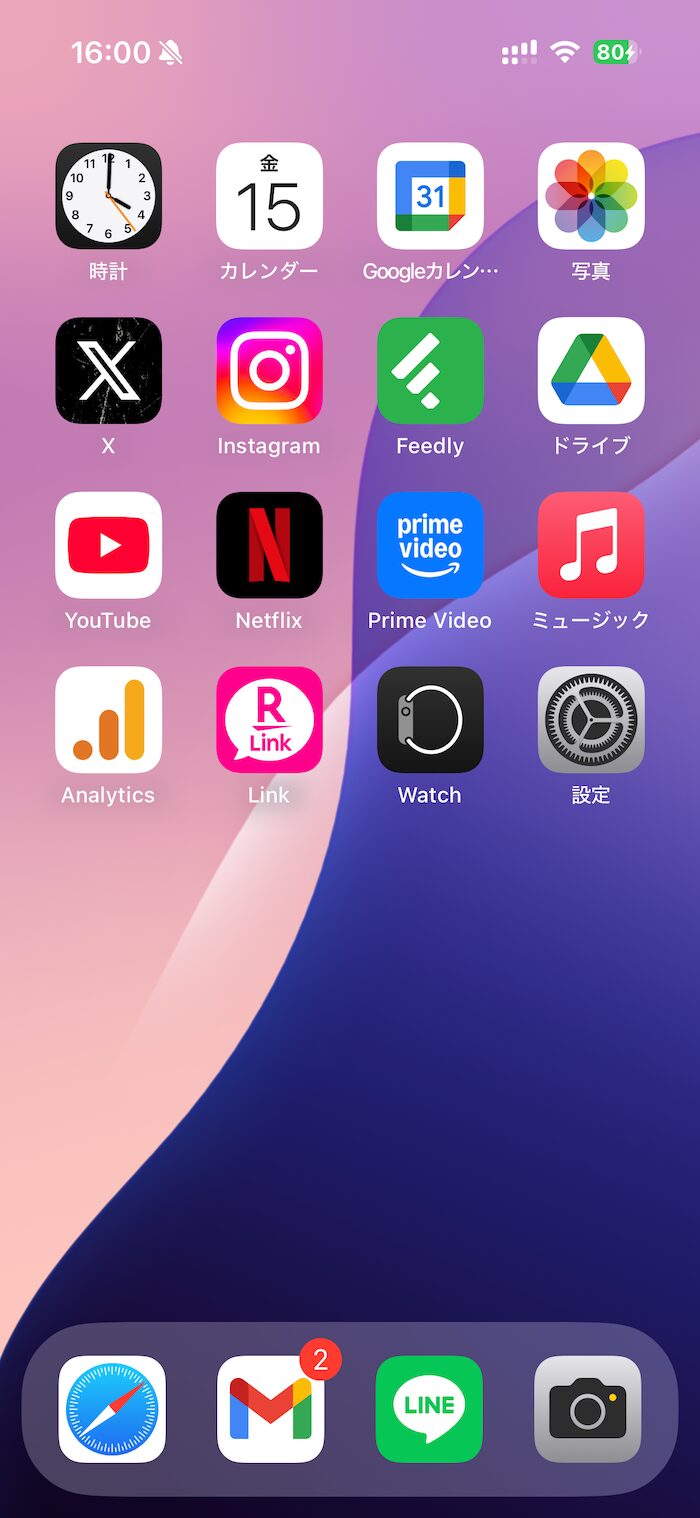Open Instagram

click(269, 371)
